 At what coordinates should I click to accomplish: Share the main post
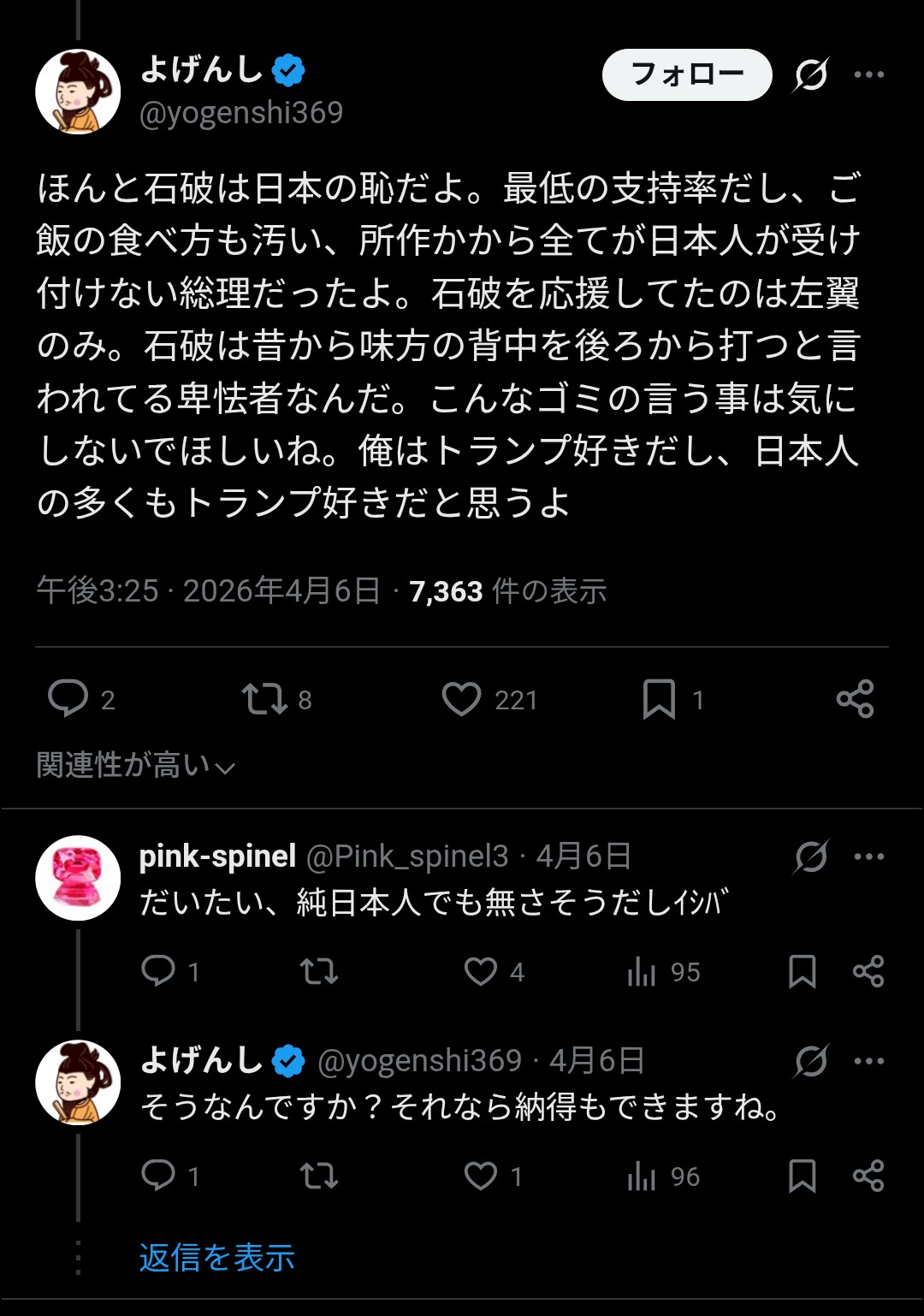click(x=855, y=698)
